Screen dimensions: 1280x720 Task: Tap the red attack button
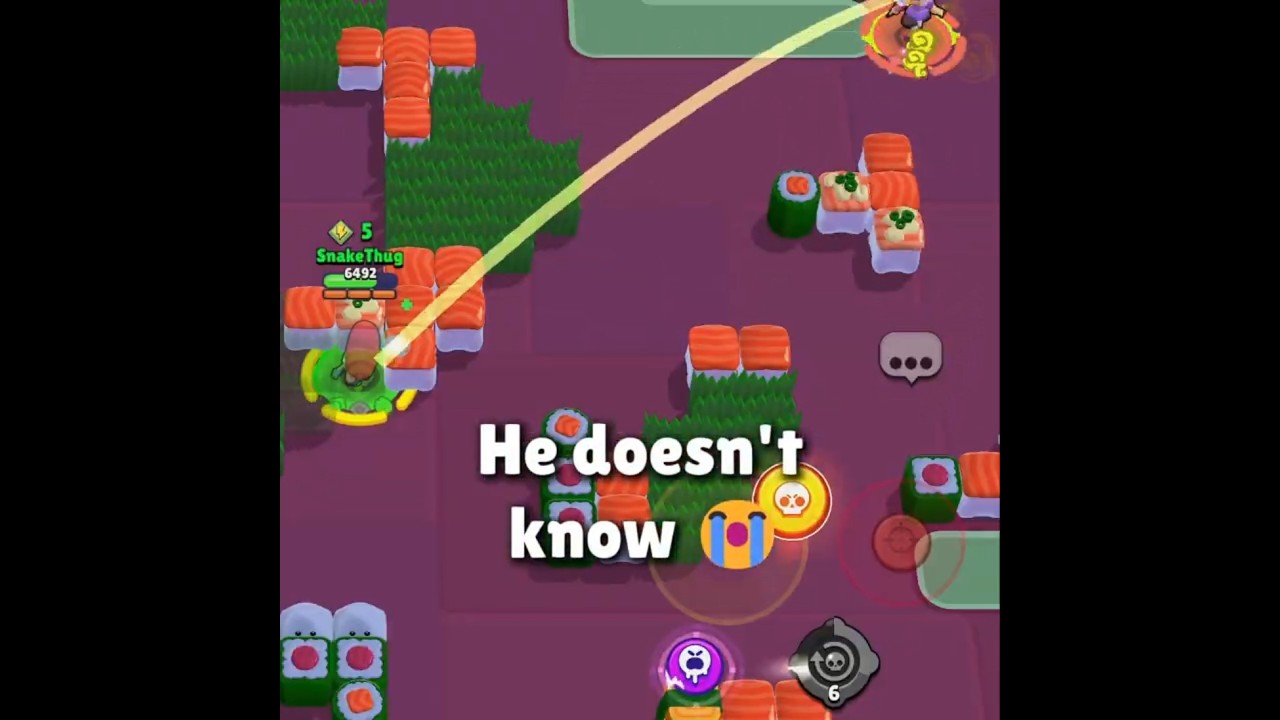click(901, 541)
